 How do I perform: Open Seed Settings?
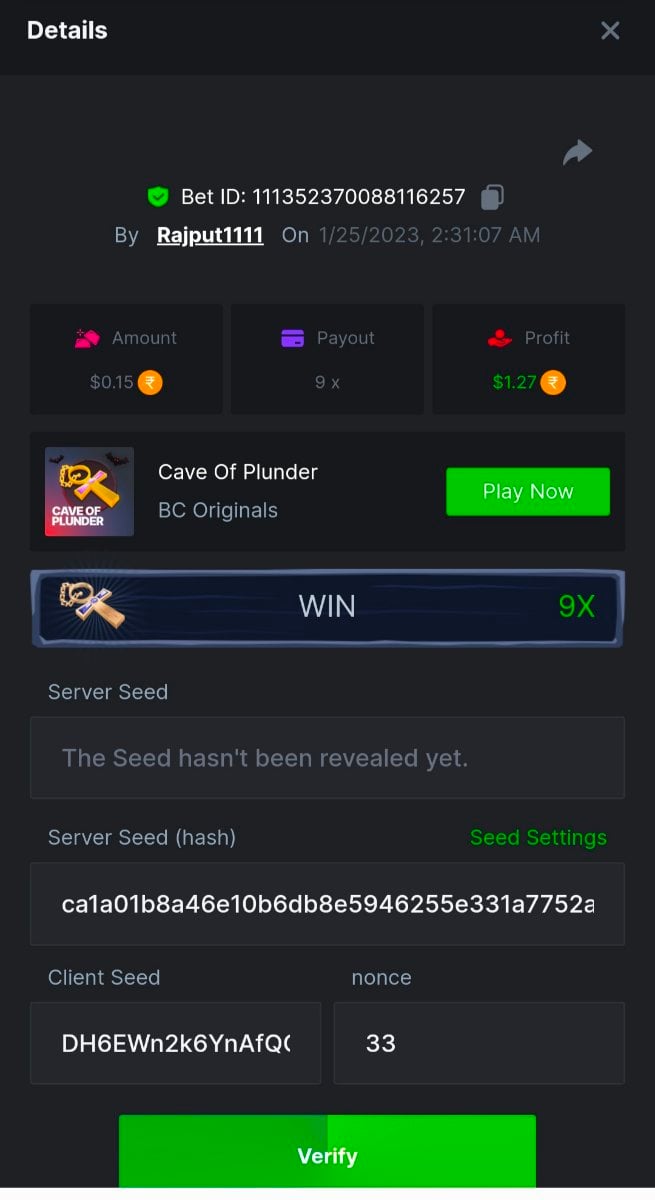538,837
